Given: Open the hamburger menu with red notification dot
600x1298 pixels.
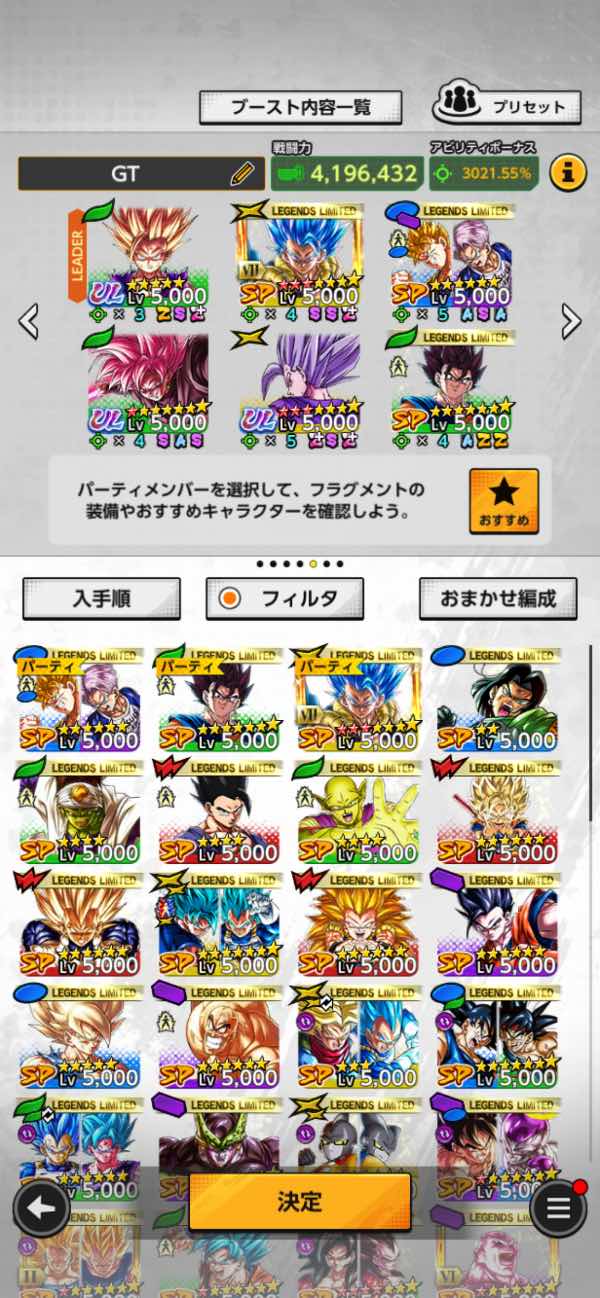Looking at the screenshot, I should pyautogui.click(x=558, y=1208).
